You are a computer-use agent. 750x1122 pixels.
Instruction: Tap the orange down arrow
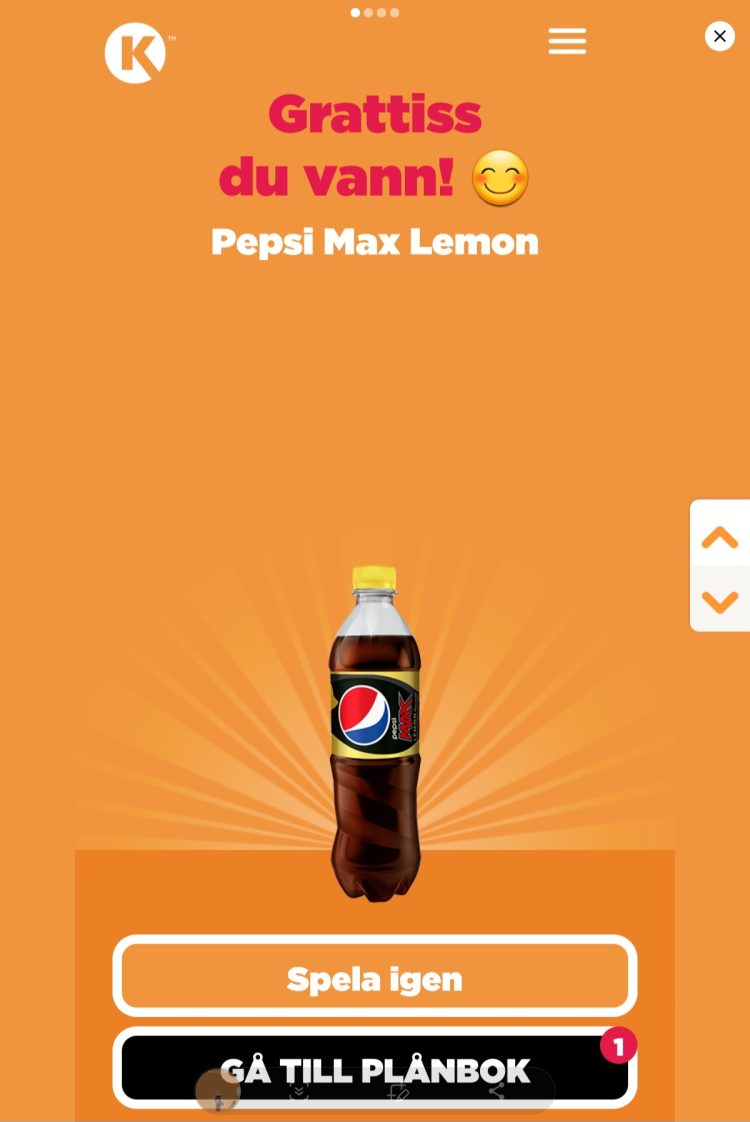point(719,601)
